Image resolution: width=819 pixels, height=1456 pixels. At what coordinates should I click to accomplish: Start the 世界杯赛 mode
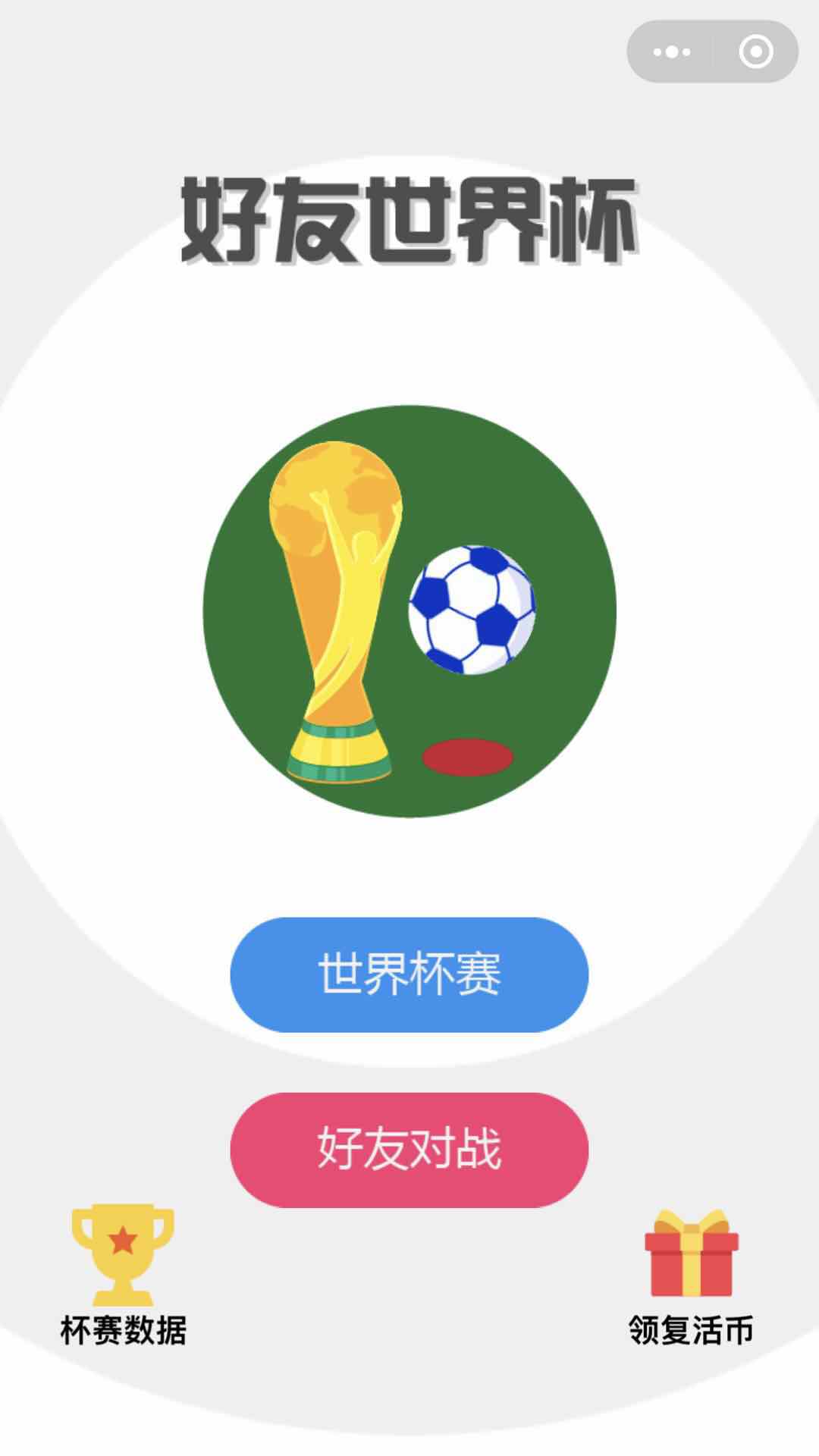tap(409, 974)
